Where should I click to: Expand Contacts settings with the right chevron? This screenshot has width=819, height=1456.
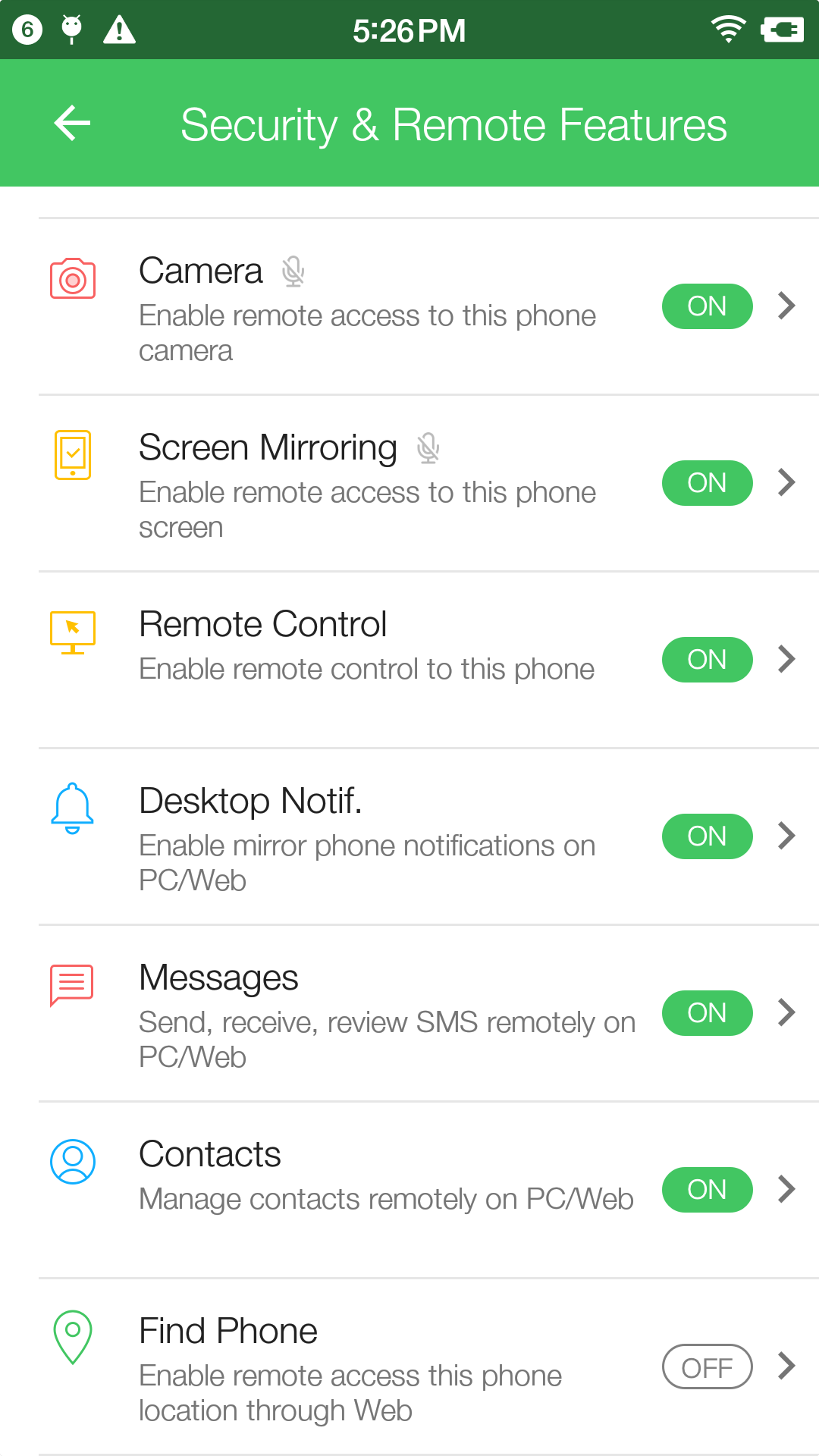[x=785, y=1189]
